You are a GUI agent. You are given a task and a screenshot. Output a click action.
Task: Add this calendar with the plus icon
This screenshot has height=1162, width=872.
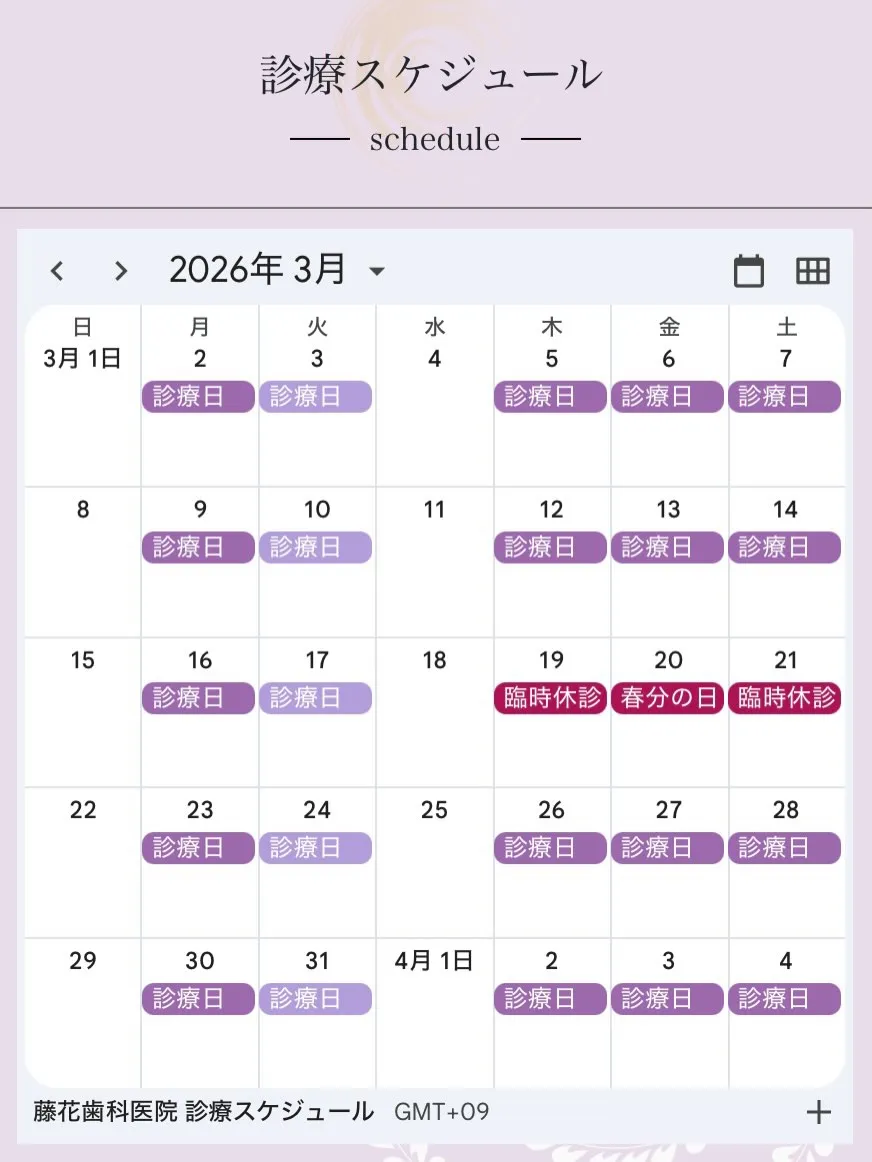click(x=818, y=1112)
